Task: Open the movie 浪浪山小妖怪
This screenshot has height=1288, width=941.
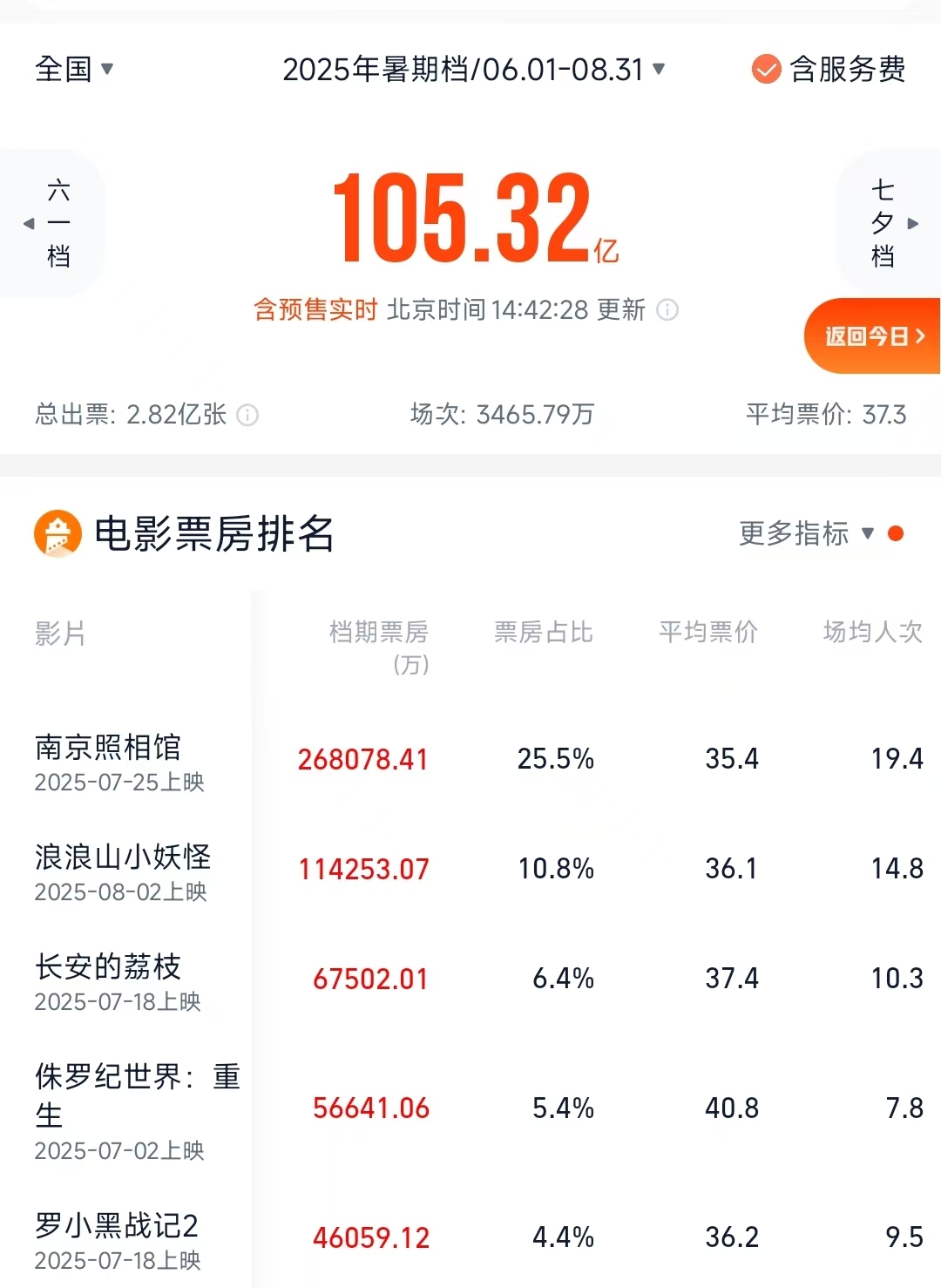Action: pyautogui.click(x=123, y=858)
